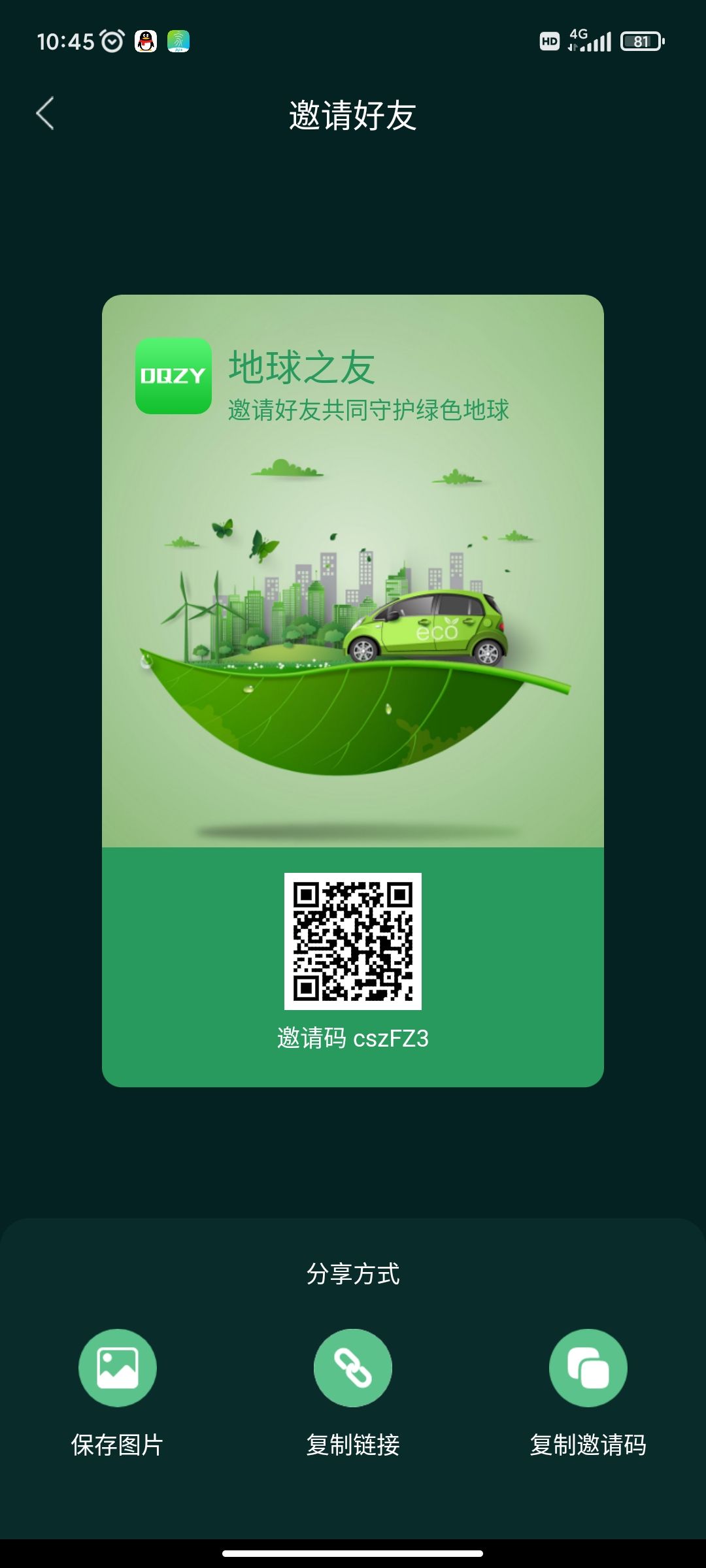Tap the 复制链接 label

pyautogui.click(x=353, y=1445)
